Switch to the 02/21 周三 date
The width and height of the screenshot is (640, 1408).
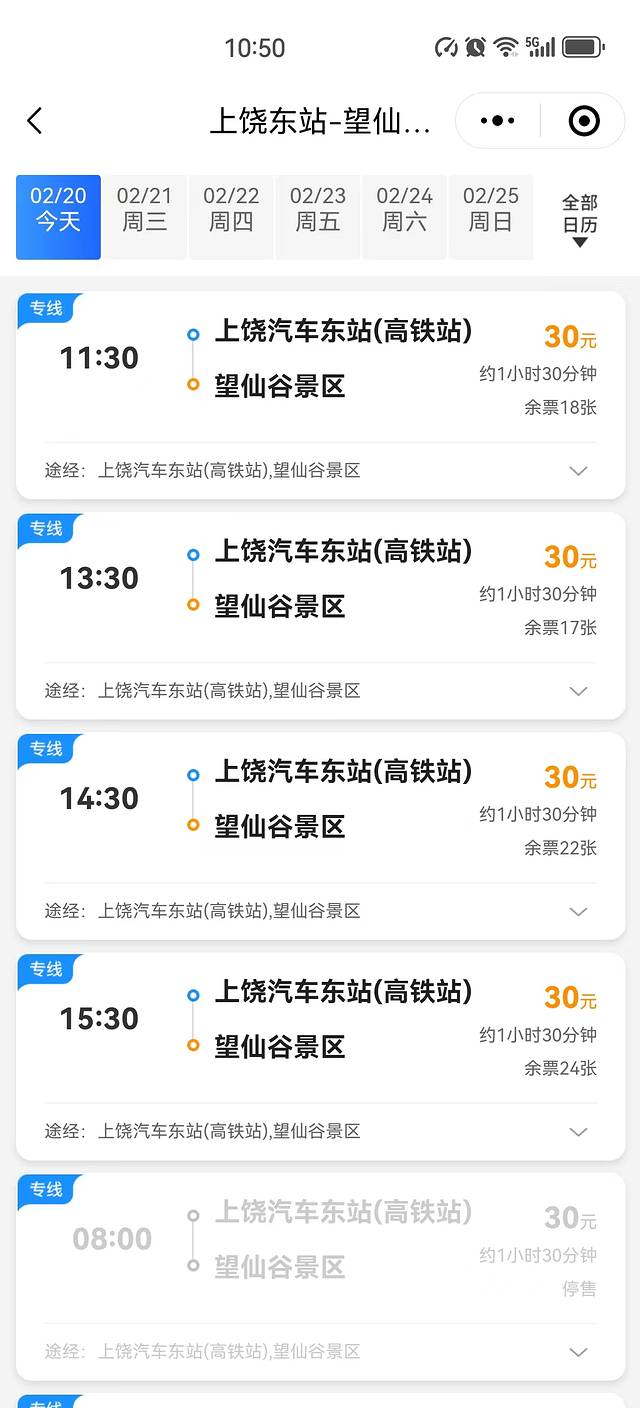(x=144, y=209)
